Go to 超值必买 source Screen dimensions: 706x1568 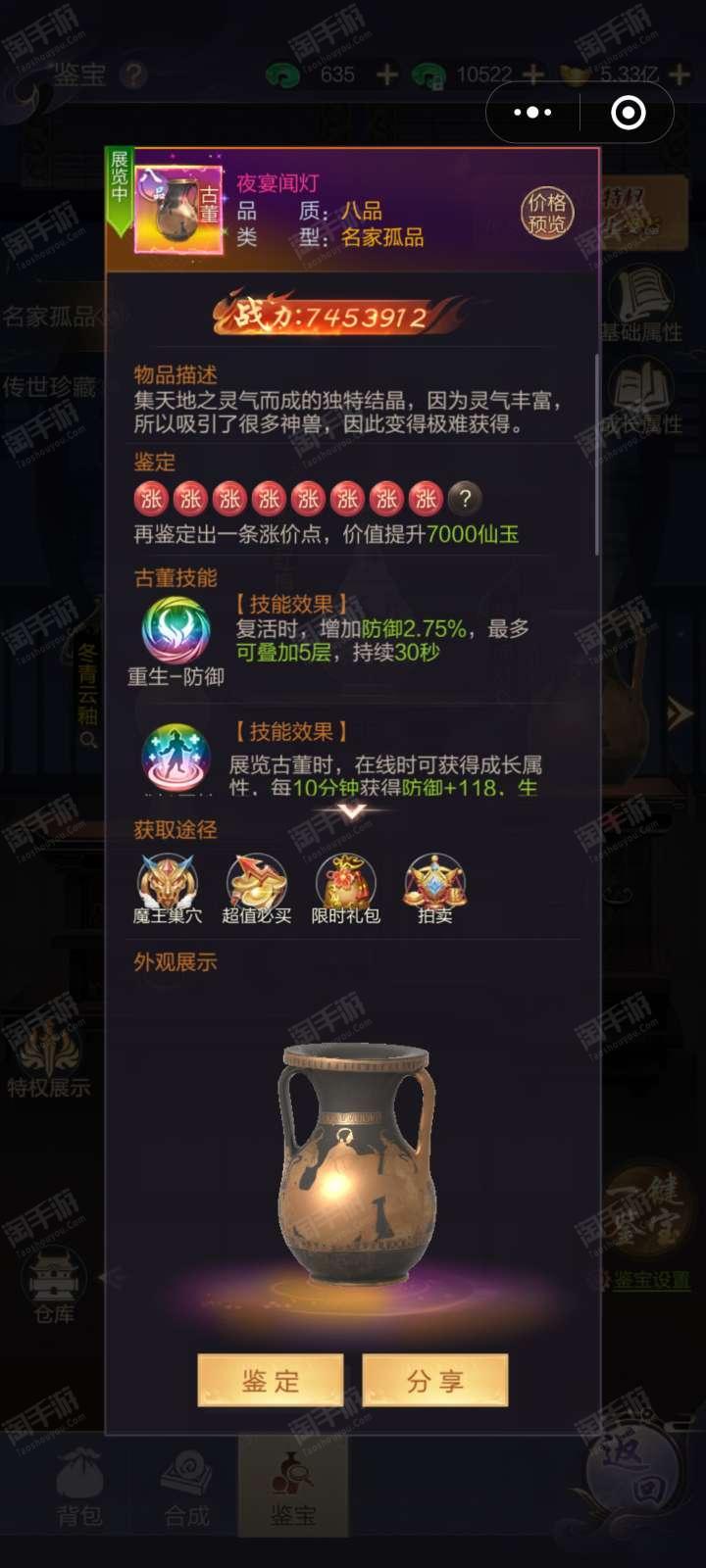tap(257, 889)
